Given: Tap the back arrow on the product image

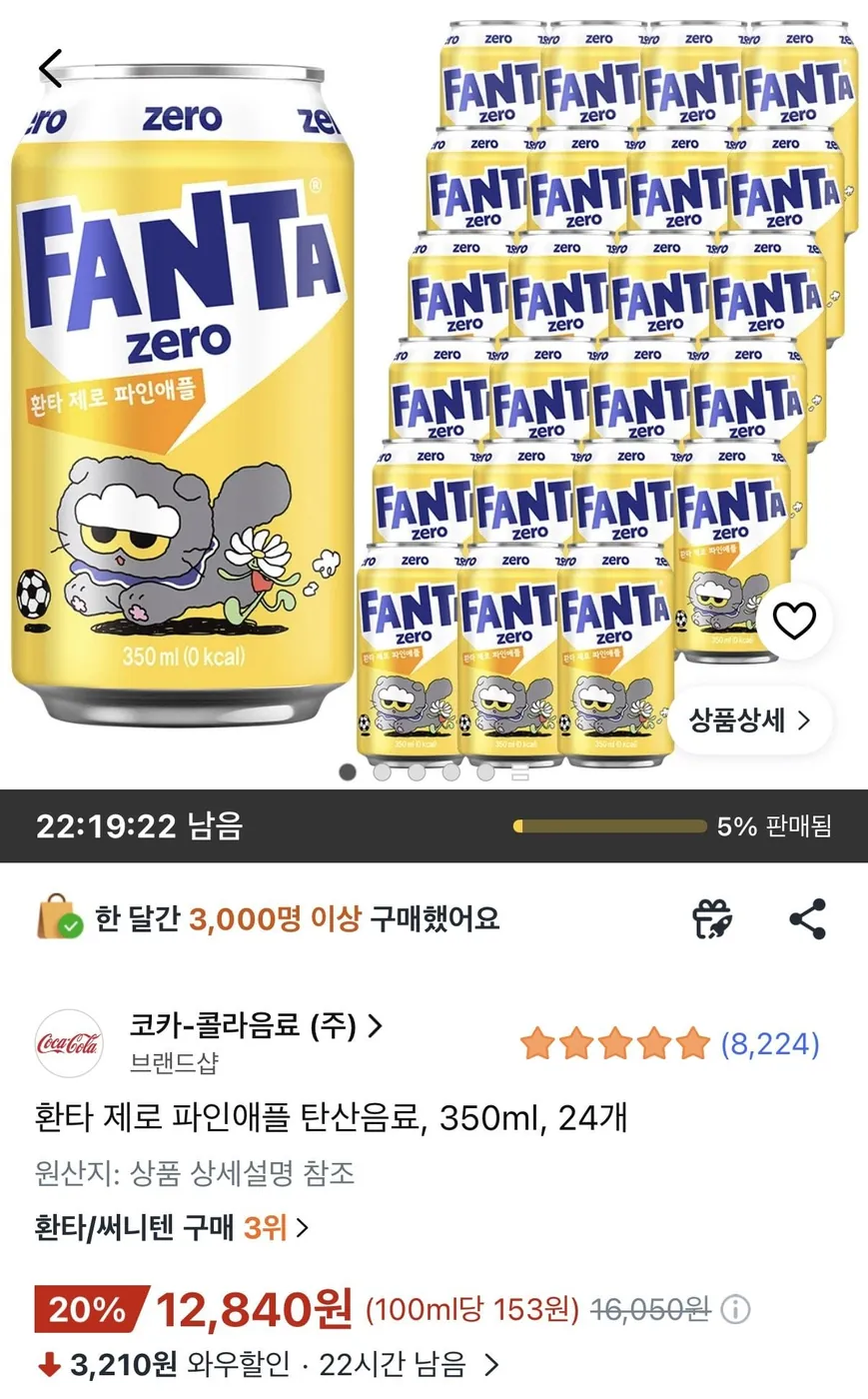Looking at the screenshot, I should (49, 66).
